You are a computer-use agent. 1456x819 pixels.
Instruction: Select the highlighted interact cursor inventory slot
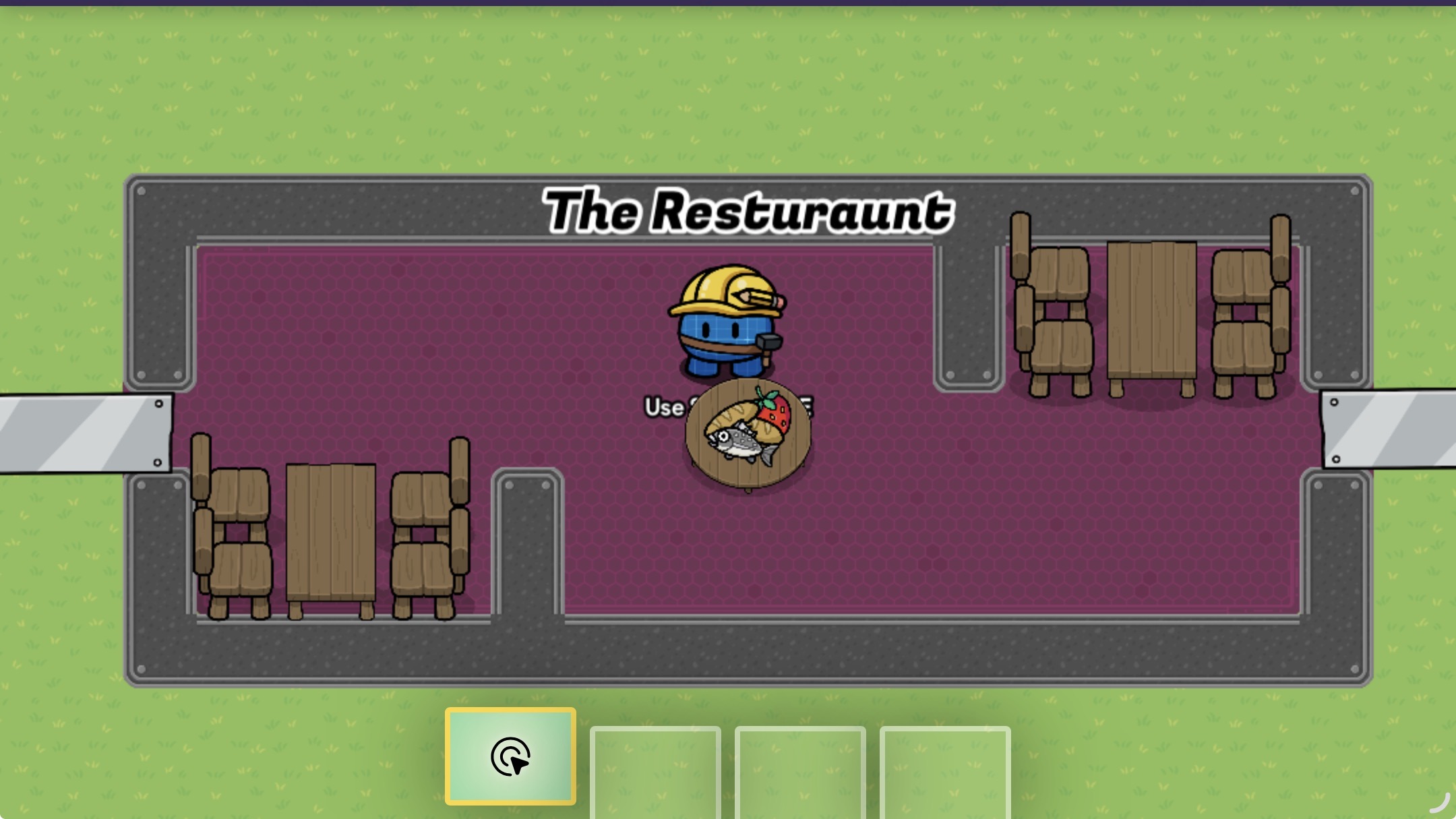pos(510,756)
